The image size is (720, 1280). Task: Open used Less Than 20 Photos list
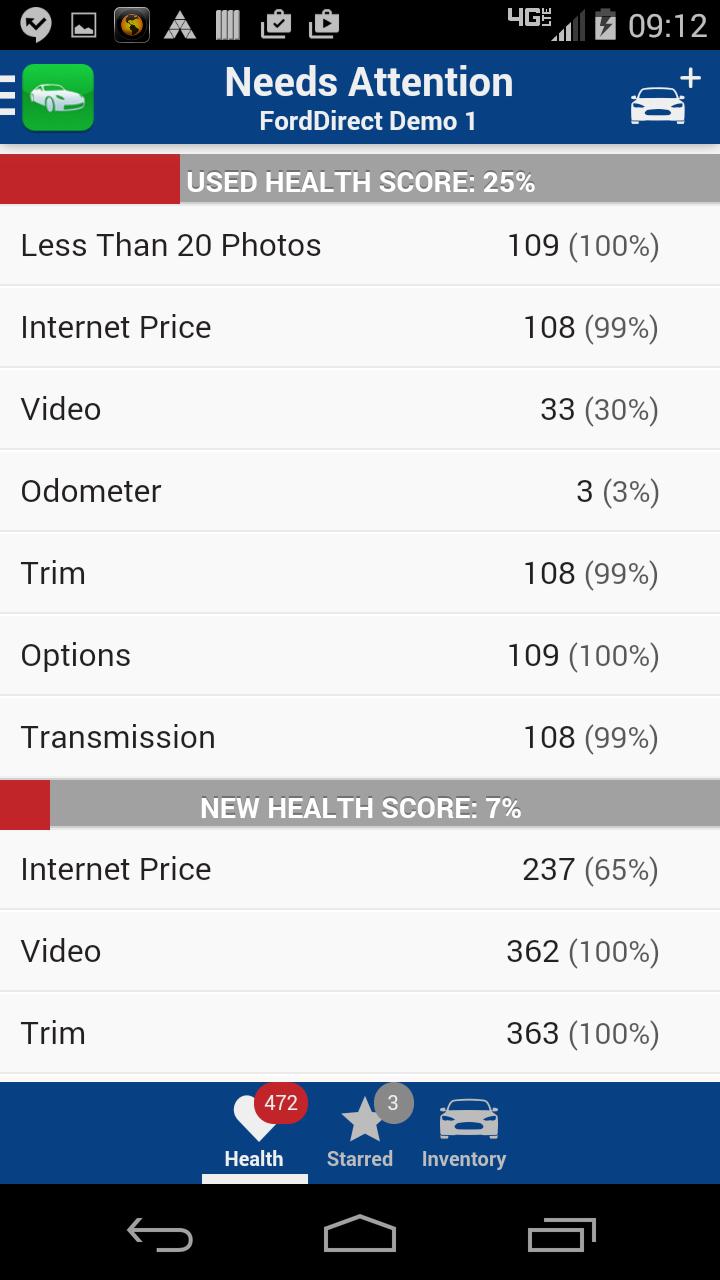[360, 246]
